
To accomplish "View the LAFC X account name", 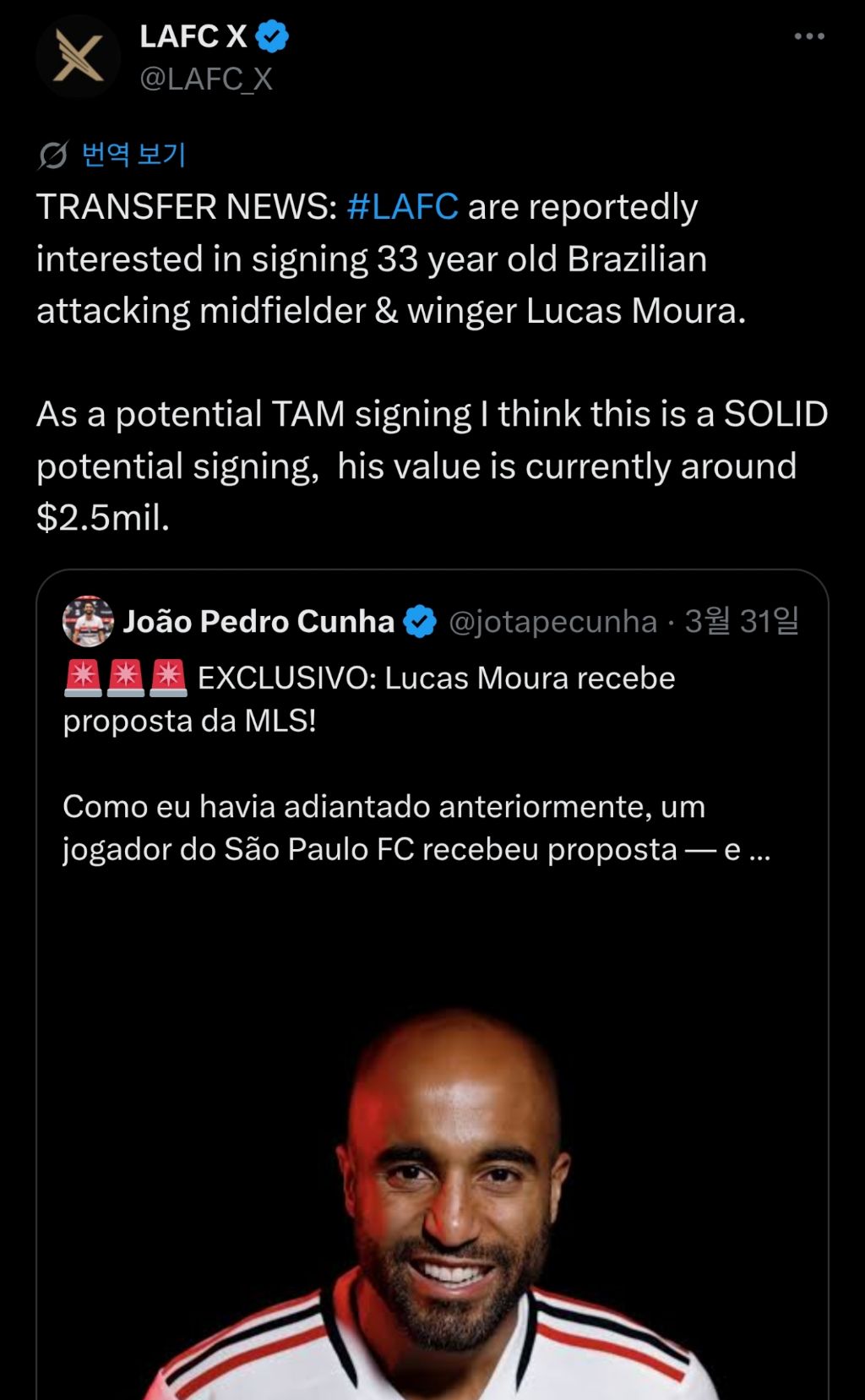I will [193, 36].
